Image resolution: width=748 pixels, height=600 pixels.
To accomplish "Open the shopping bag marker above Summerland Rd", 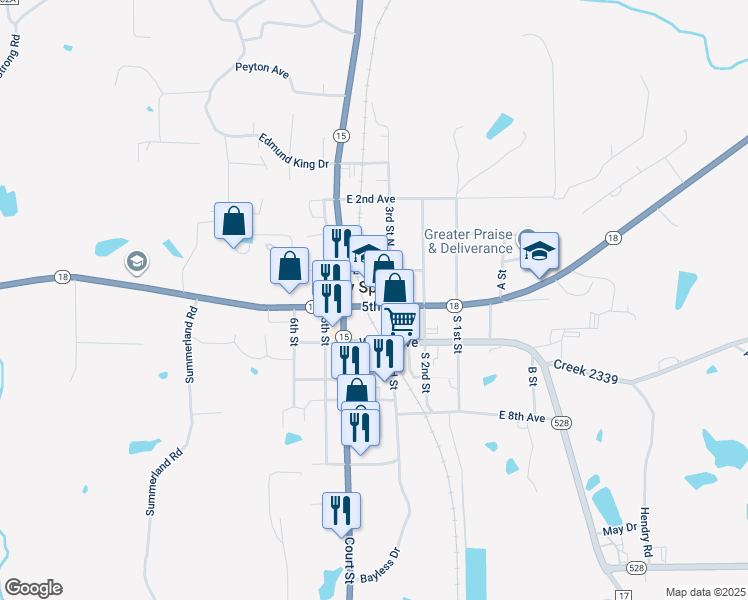I will tap(233, 221).
